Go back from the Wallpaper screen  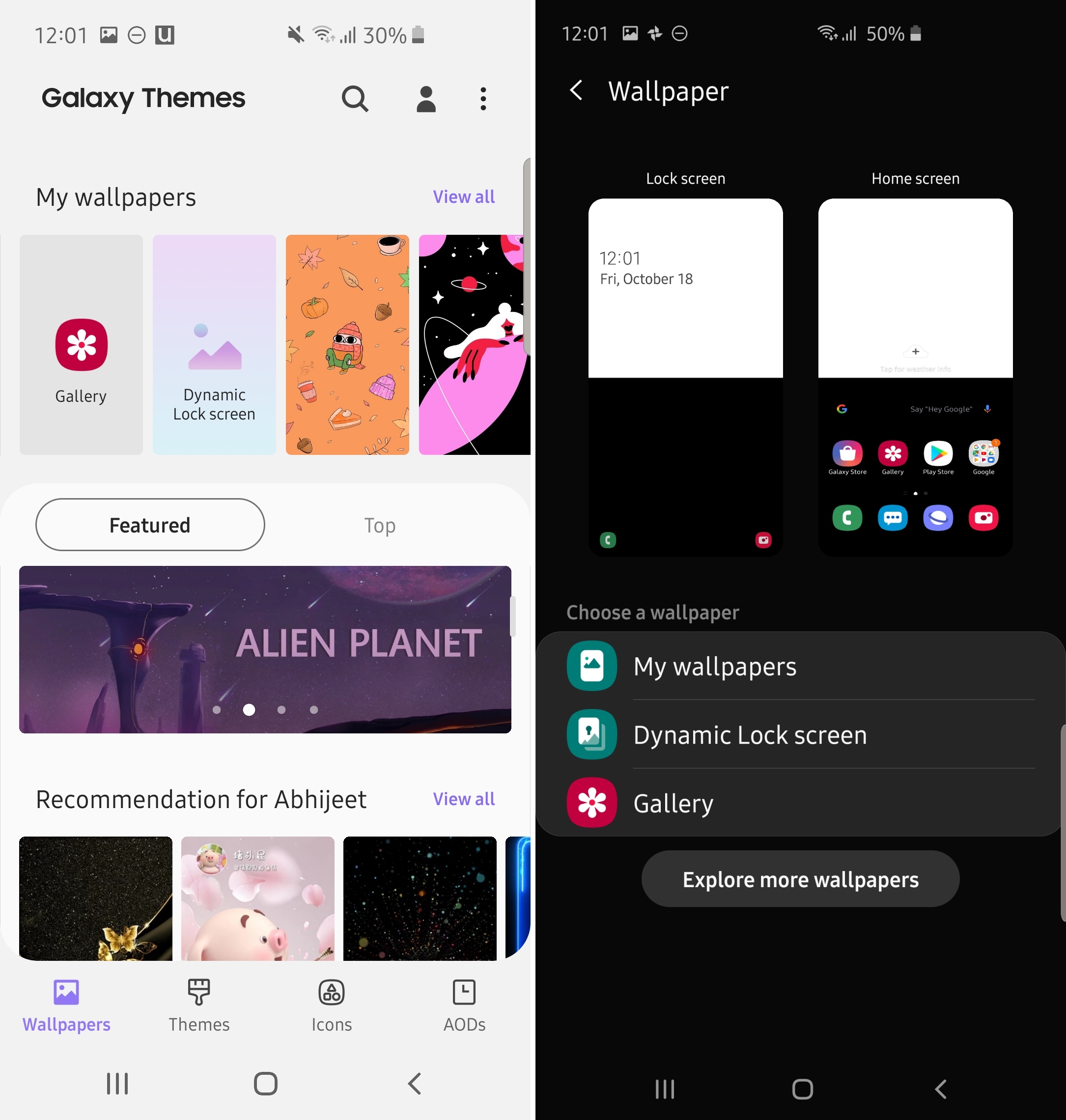pos(576,90)
